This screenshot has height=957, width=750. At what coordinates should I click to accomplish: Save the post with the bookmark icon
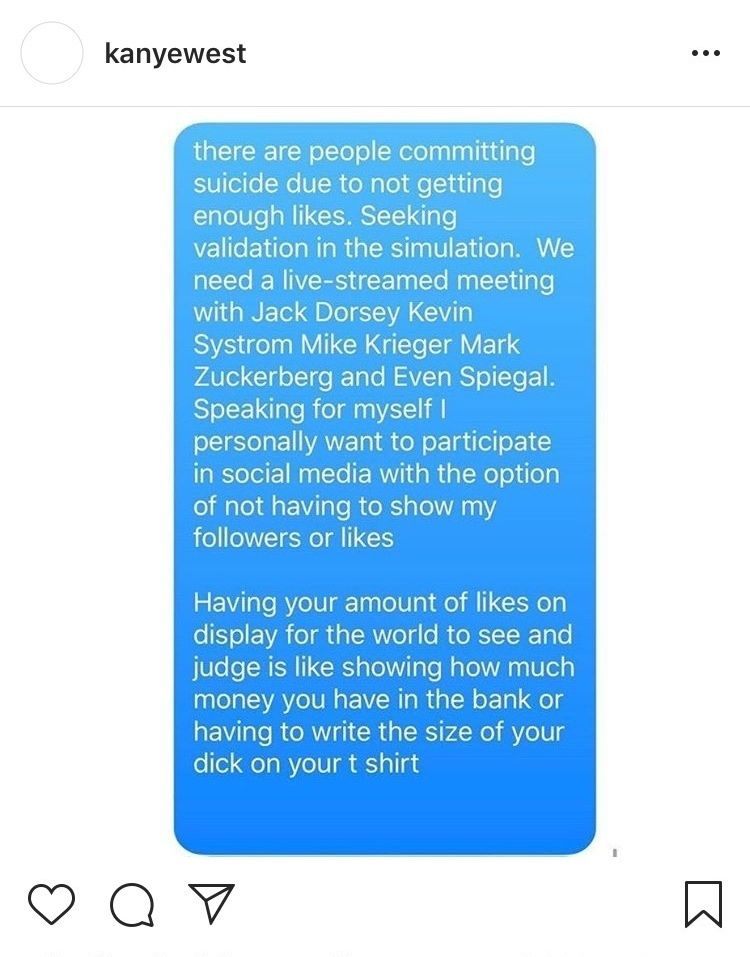point(706,905)
